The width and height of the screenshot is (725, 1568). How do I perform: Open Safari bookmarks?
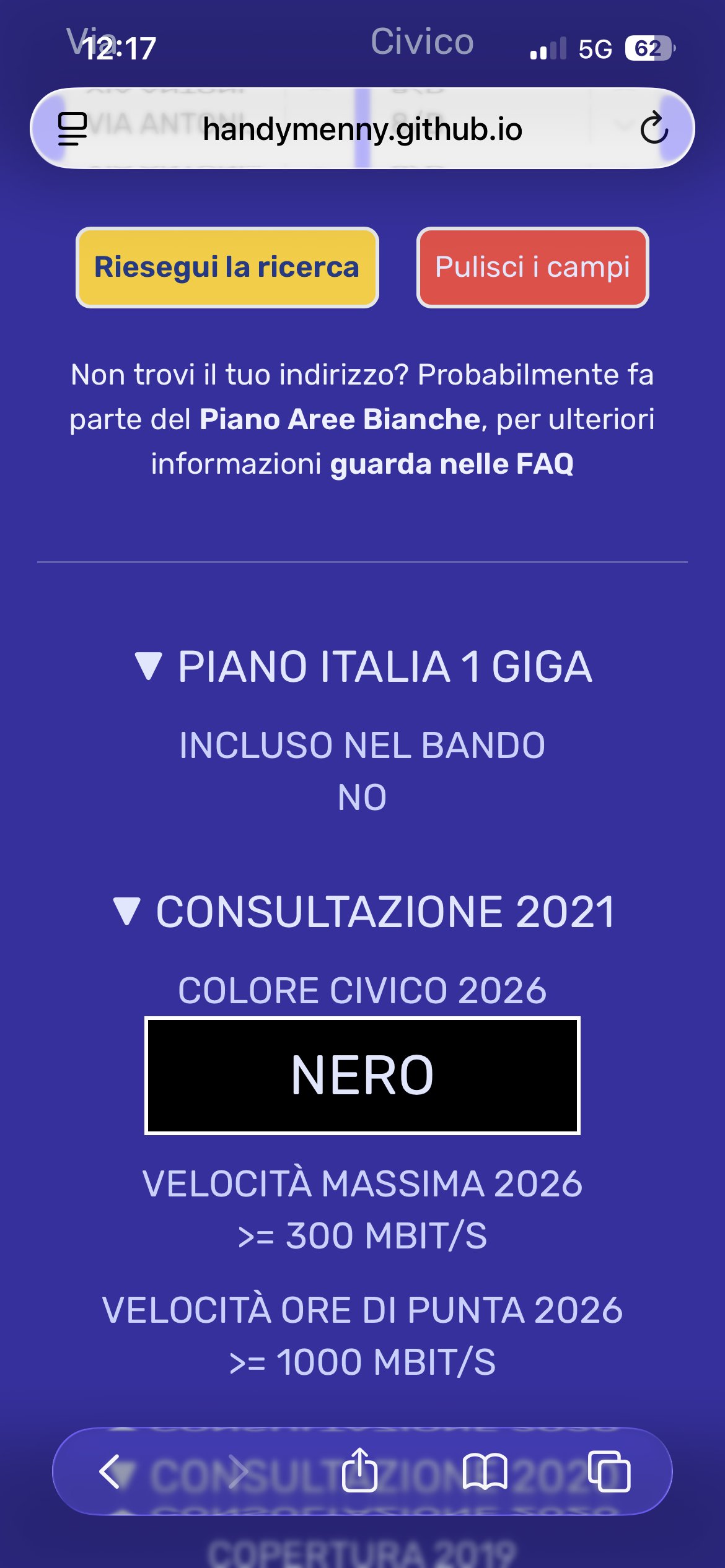pyautogui.click(x=485, y=1471)
